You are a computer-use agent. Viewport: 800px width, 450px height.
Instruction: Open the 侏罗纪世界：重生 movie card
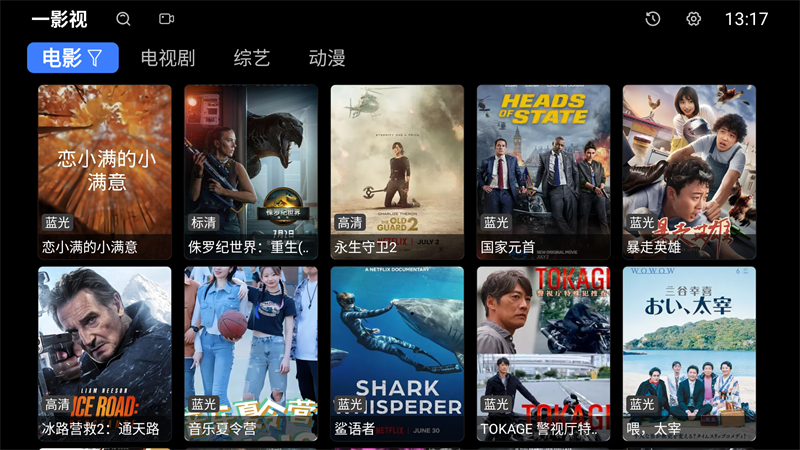coord(251,172)
